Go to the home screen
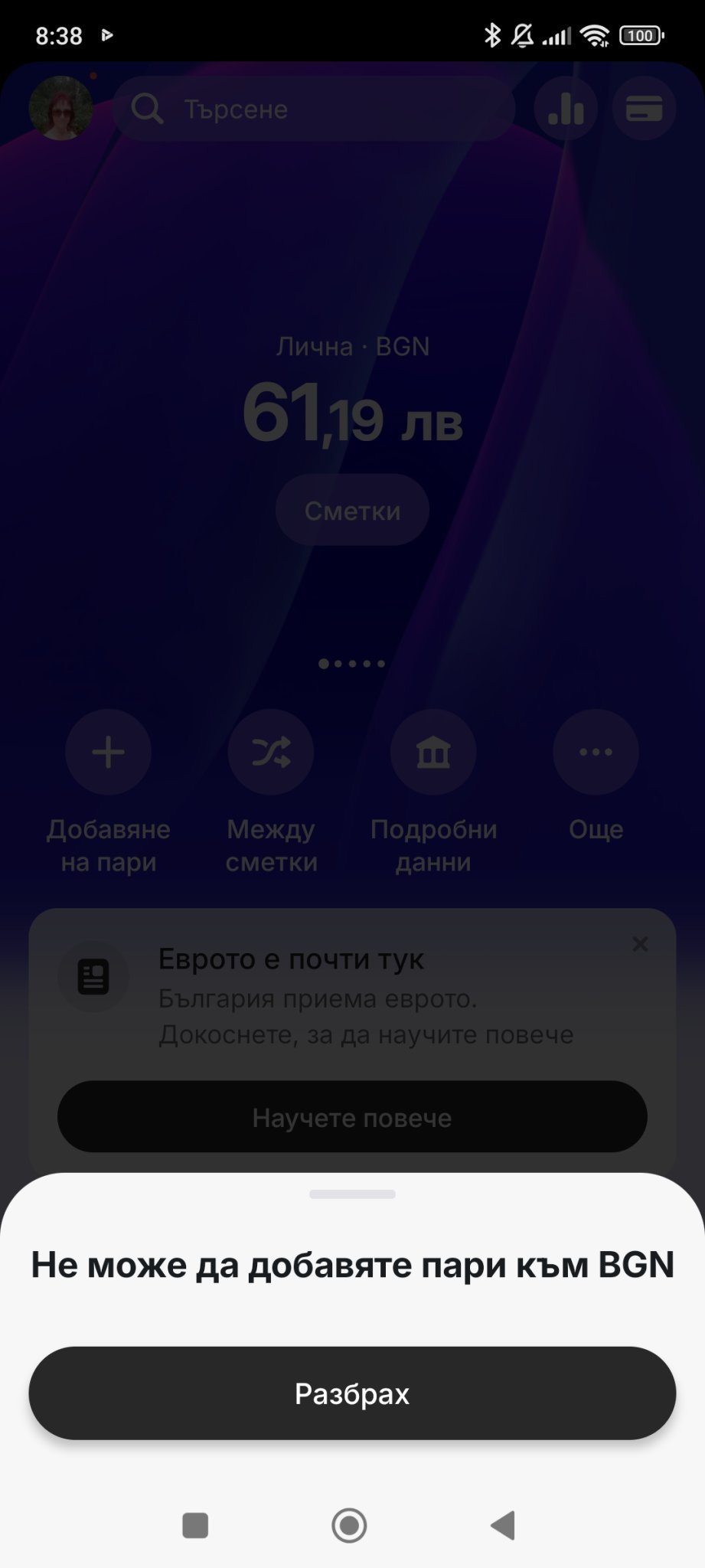The image size is (705, 1568). (x=349, y=1525)
